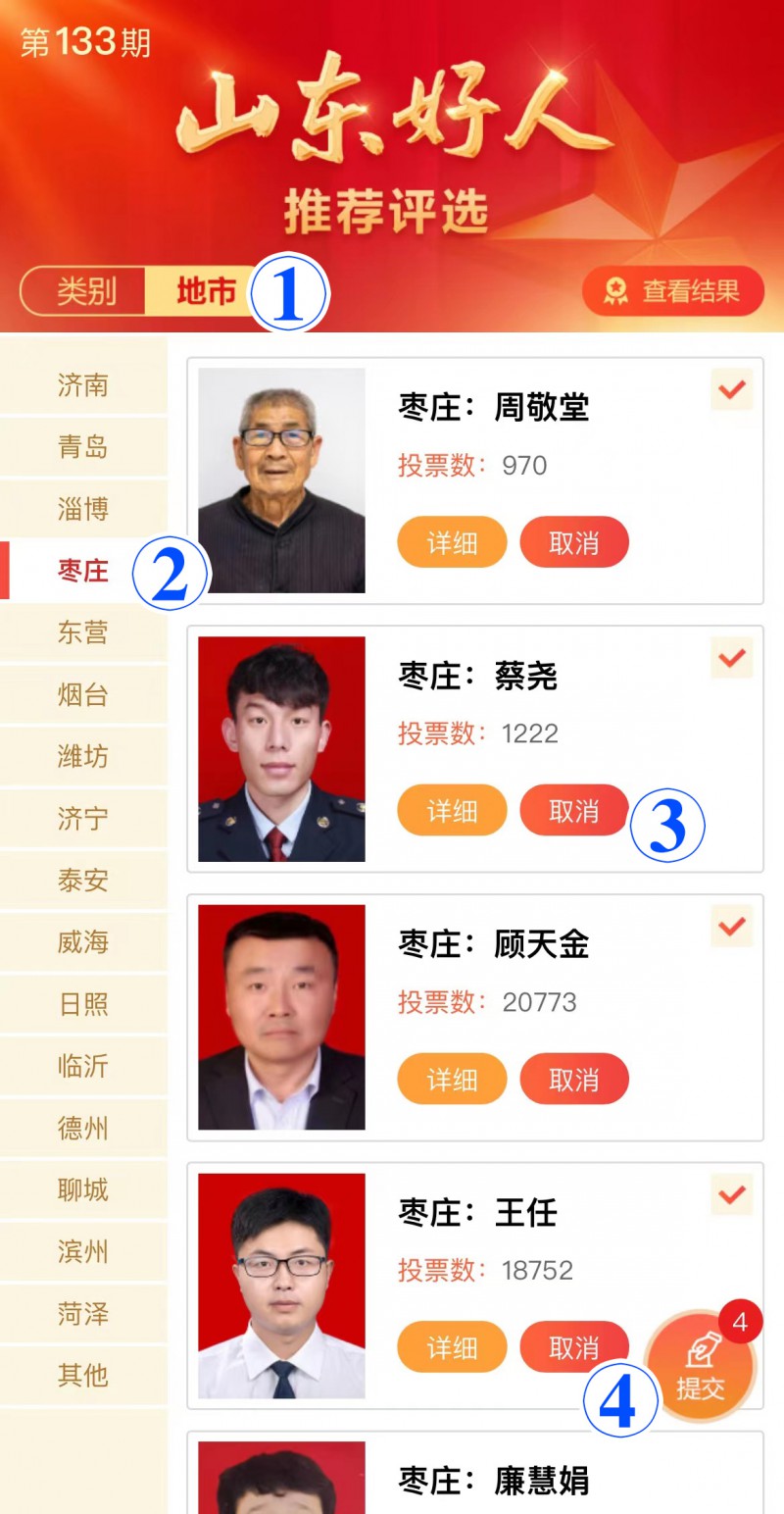Open the 其他 category
Screen dimensions: 784x1514
(83, 1375)
